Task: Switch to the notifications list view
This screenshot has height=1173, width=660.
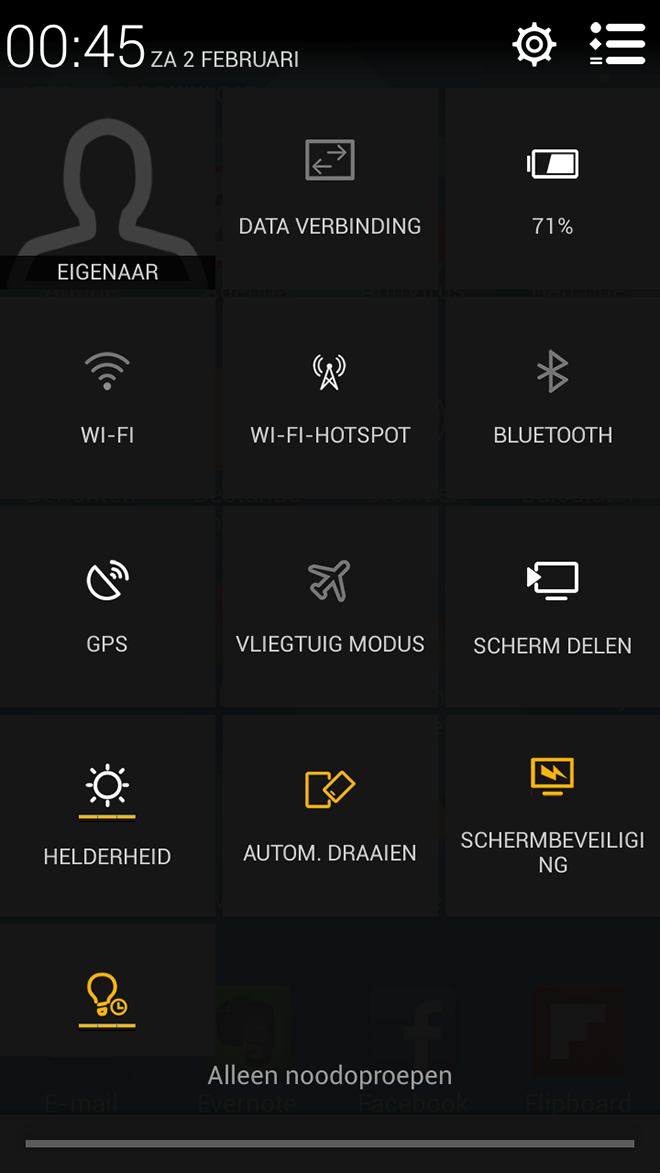Action: coord(617,44)
